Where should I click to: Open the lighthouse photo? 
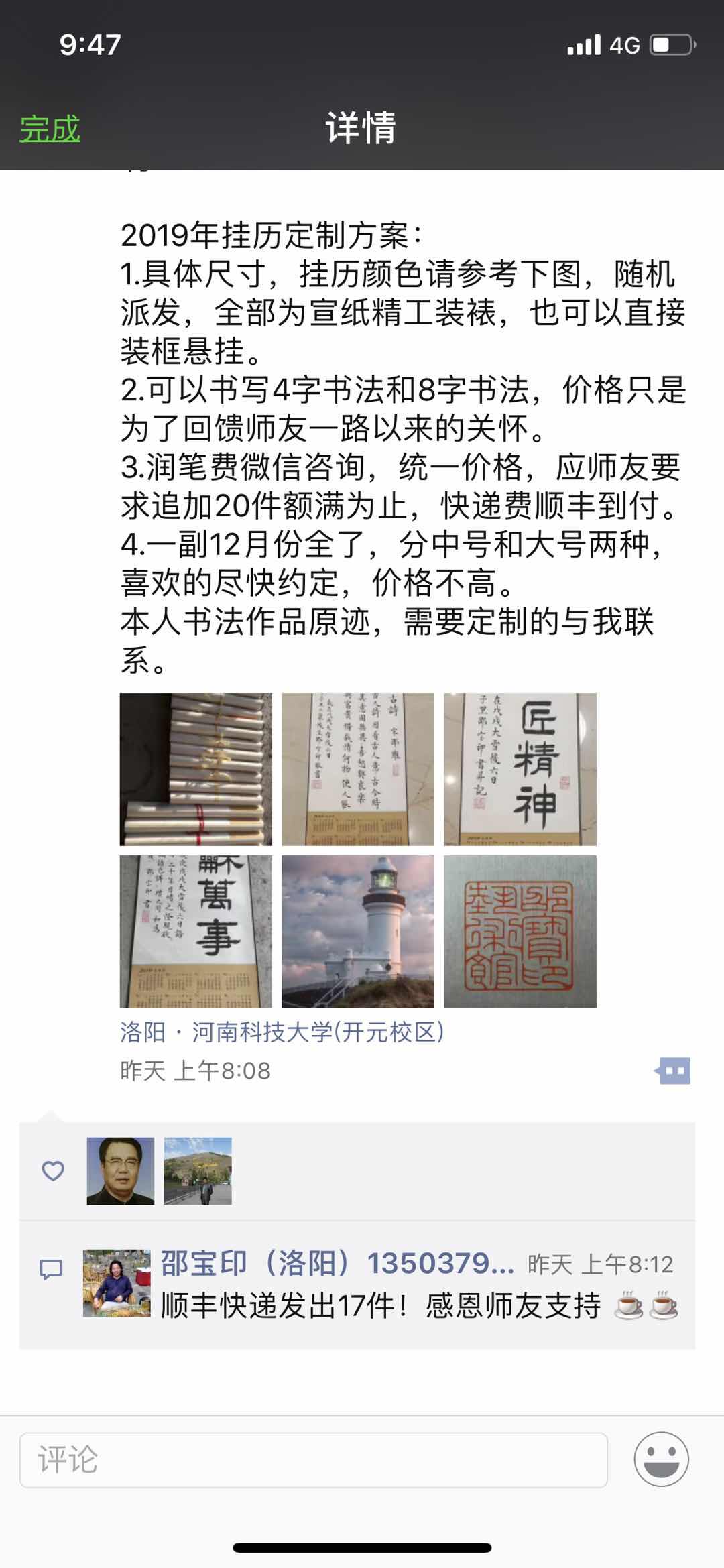[x=357, y=931]
